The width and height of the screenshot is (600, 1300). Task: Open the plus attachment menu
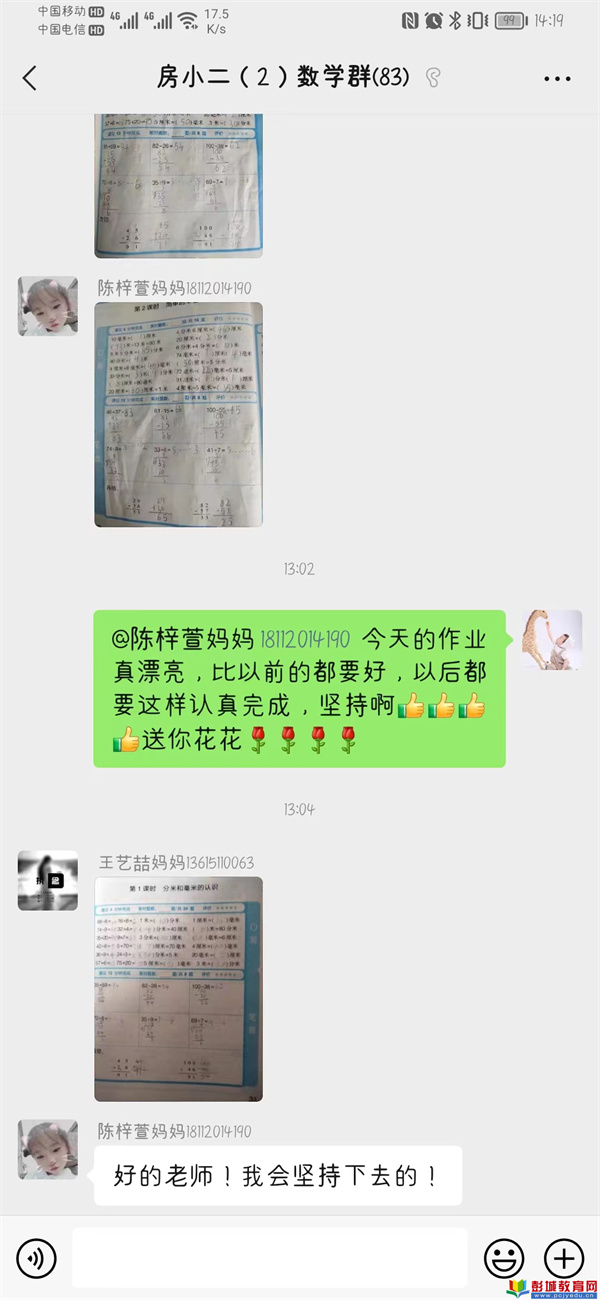click(x=564, y=1258)
